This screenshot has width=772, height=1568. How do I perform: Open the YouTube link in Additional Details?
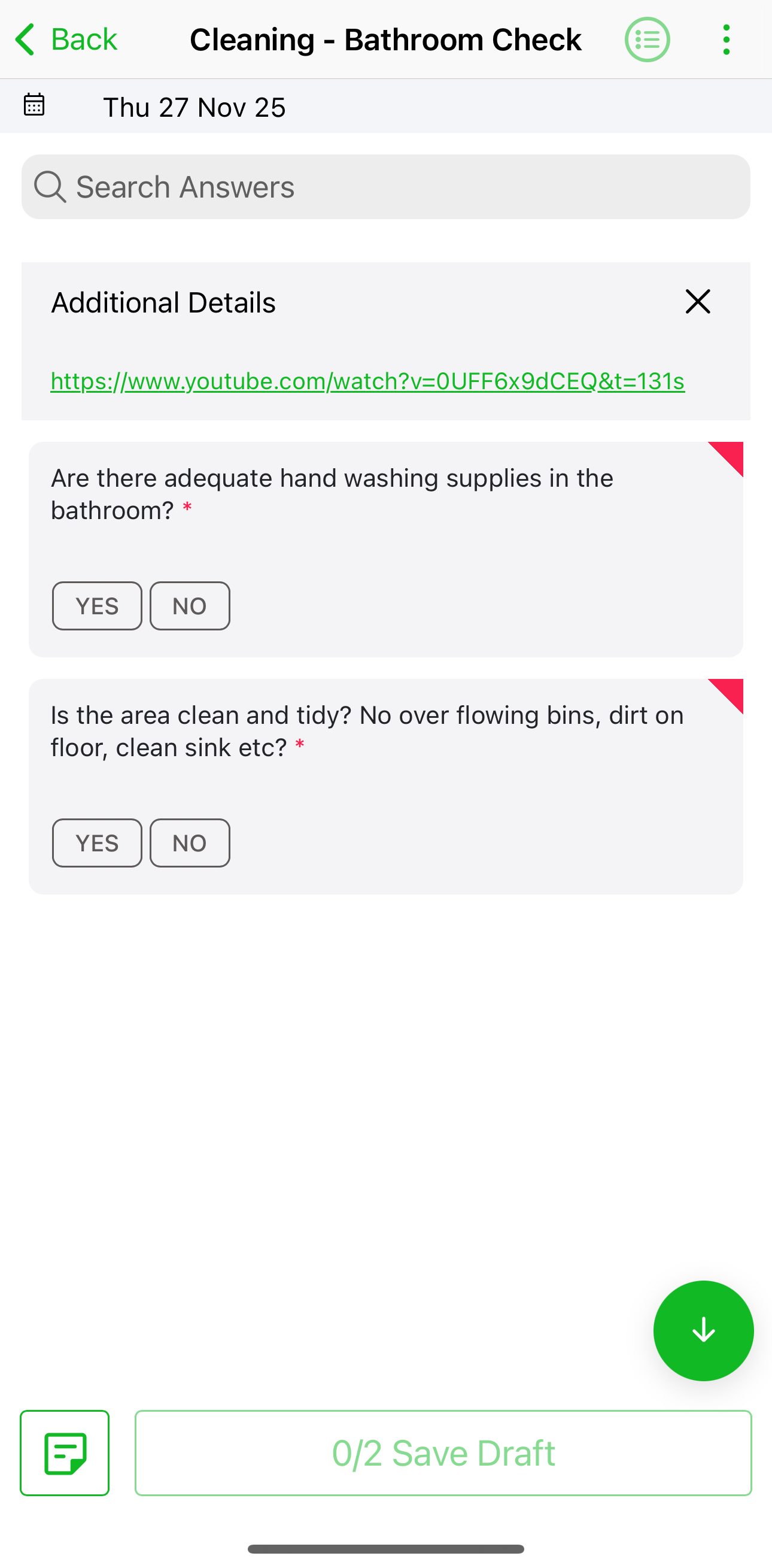coord(367,381)
